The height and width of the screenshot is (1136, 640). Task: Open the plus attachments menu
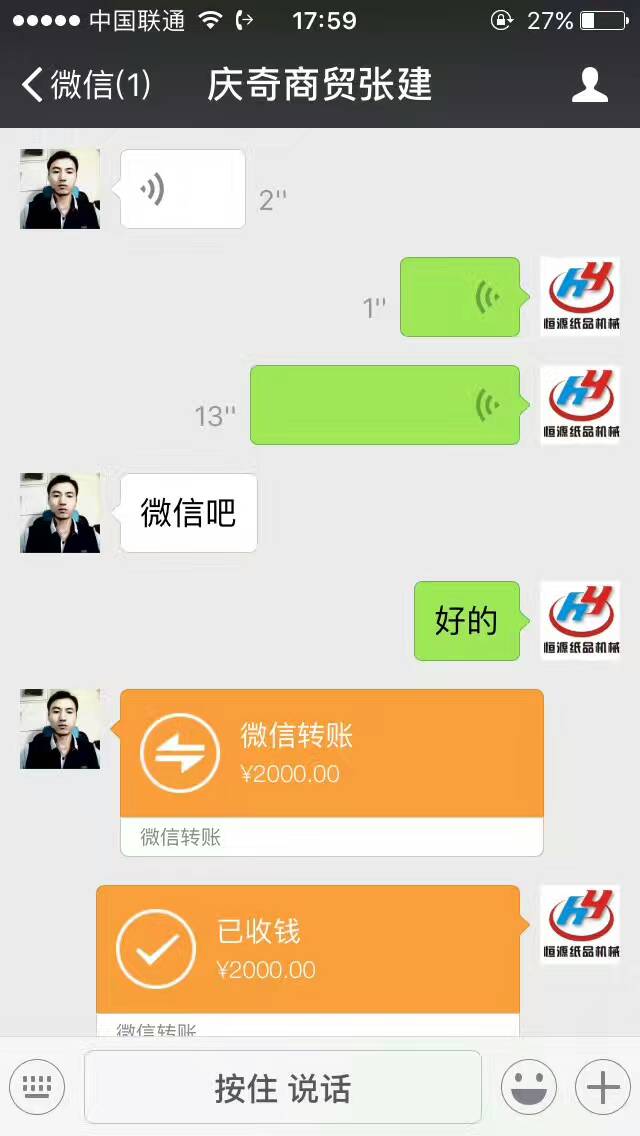pos(602,1087)
